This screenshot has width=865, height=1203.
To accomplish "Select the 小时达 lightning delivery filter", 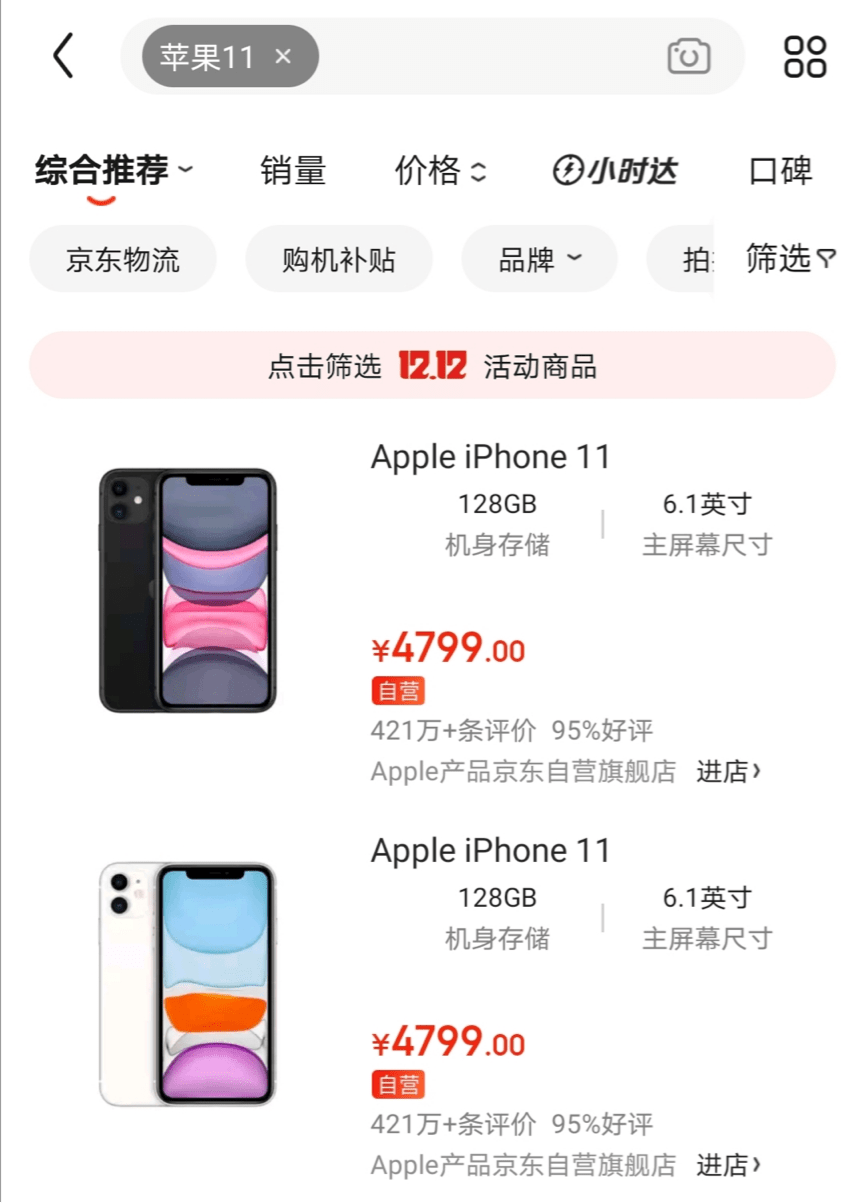I will (614, 170).
